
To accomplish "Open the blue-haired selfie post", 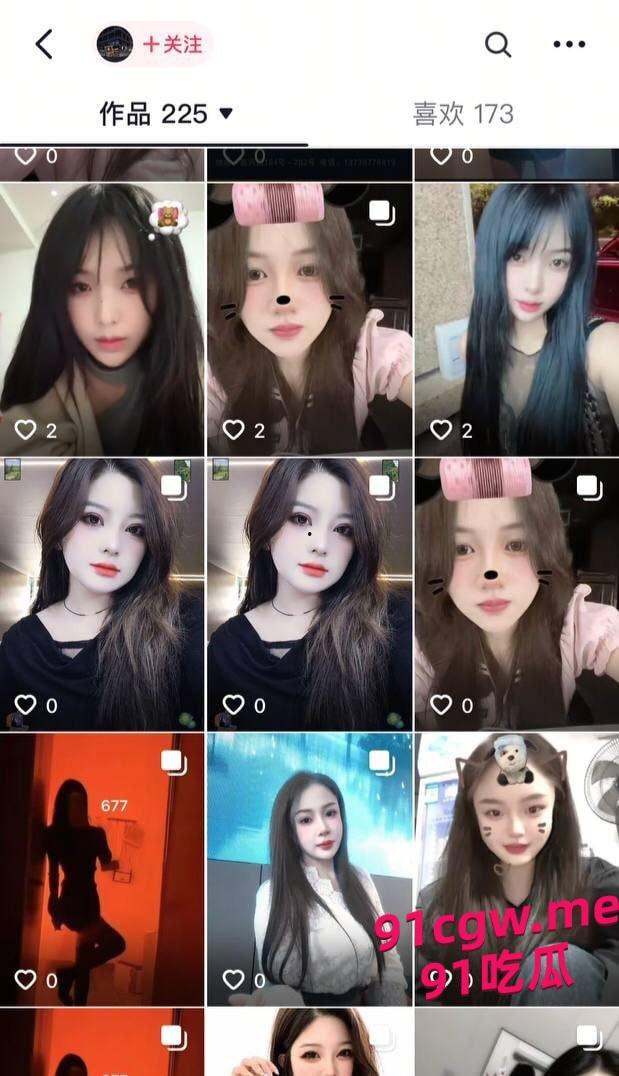I will point(516,320).
